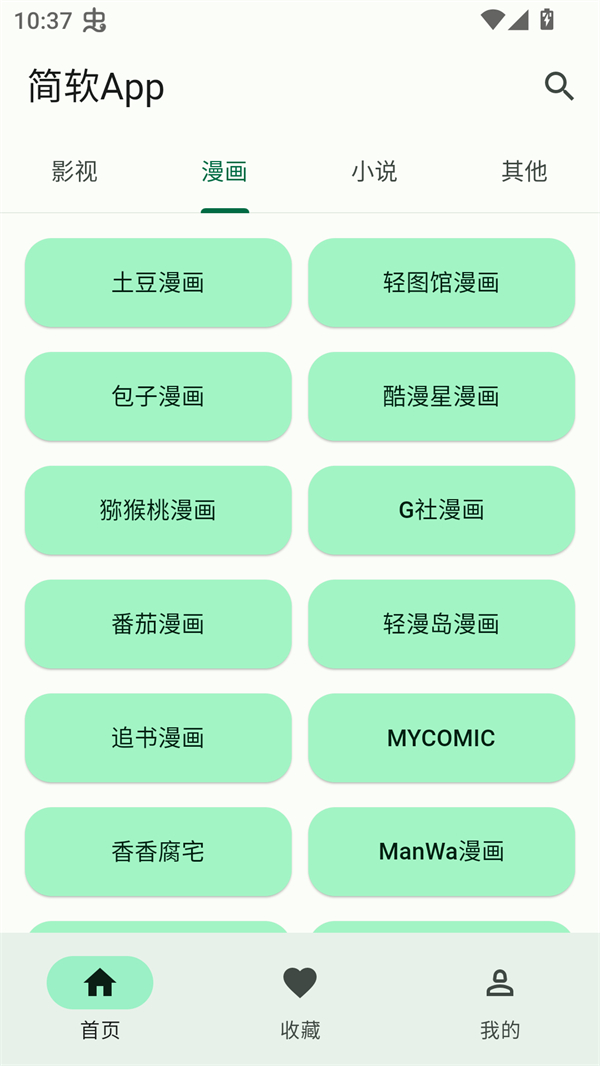Viewport: 600px width, 1066px height.
Task: Open 猕猴桃漫画
Action: pos(158,511)
